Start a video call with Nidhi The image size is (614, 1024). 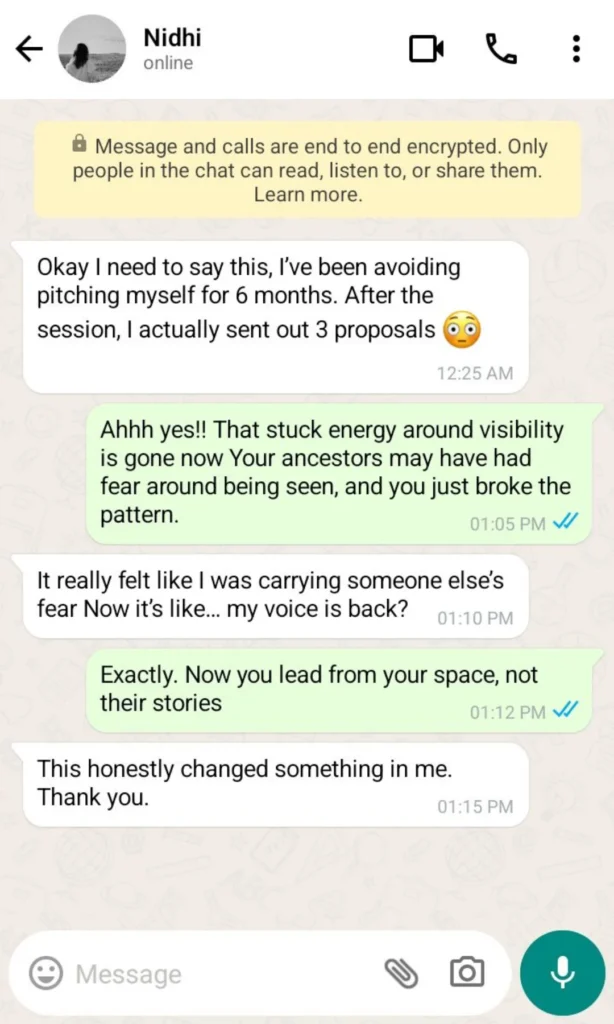pos(426,49)
